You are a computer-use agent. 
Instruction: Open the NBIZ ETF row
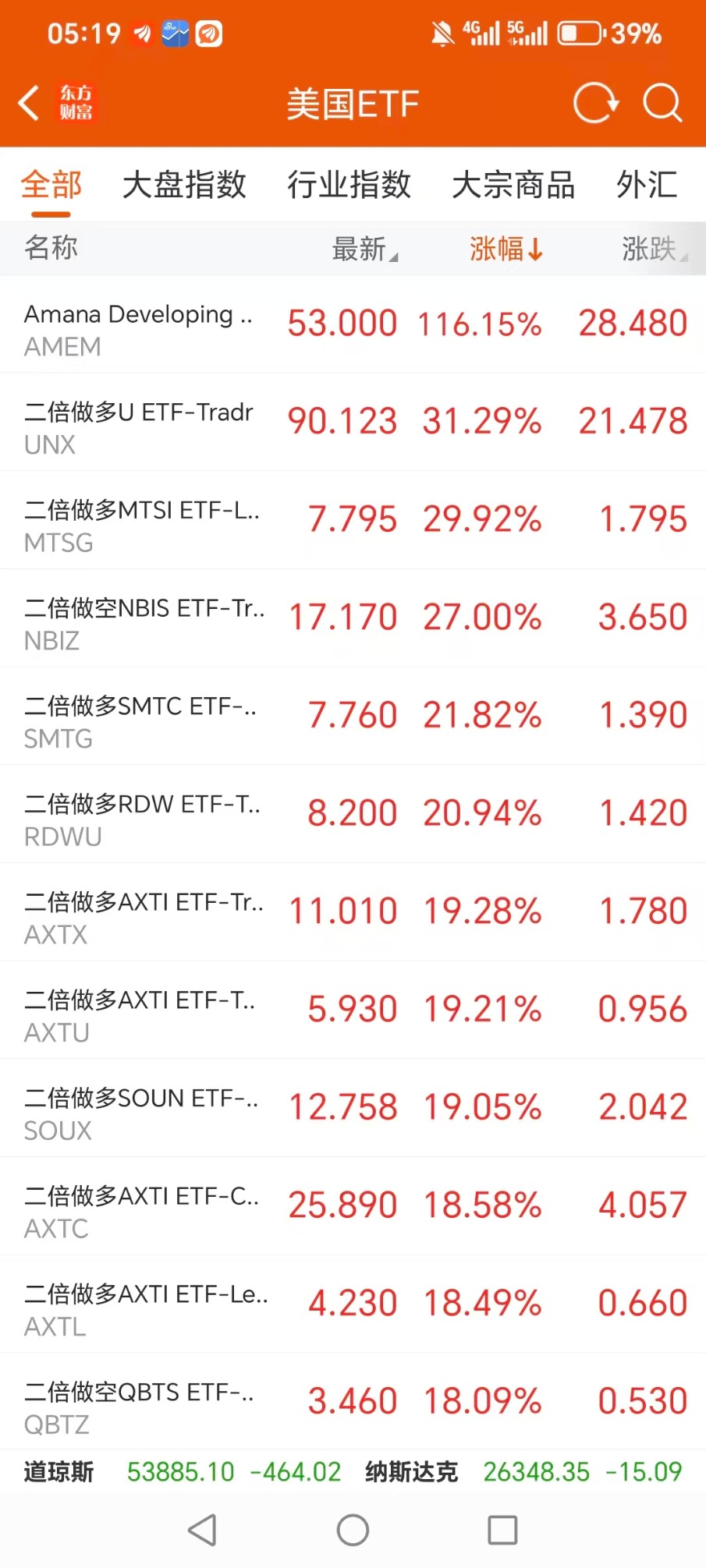(353, 618)
